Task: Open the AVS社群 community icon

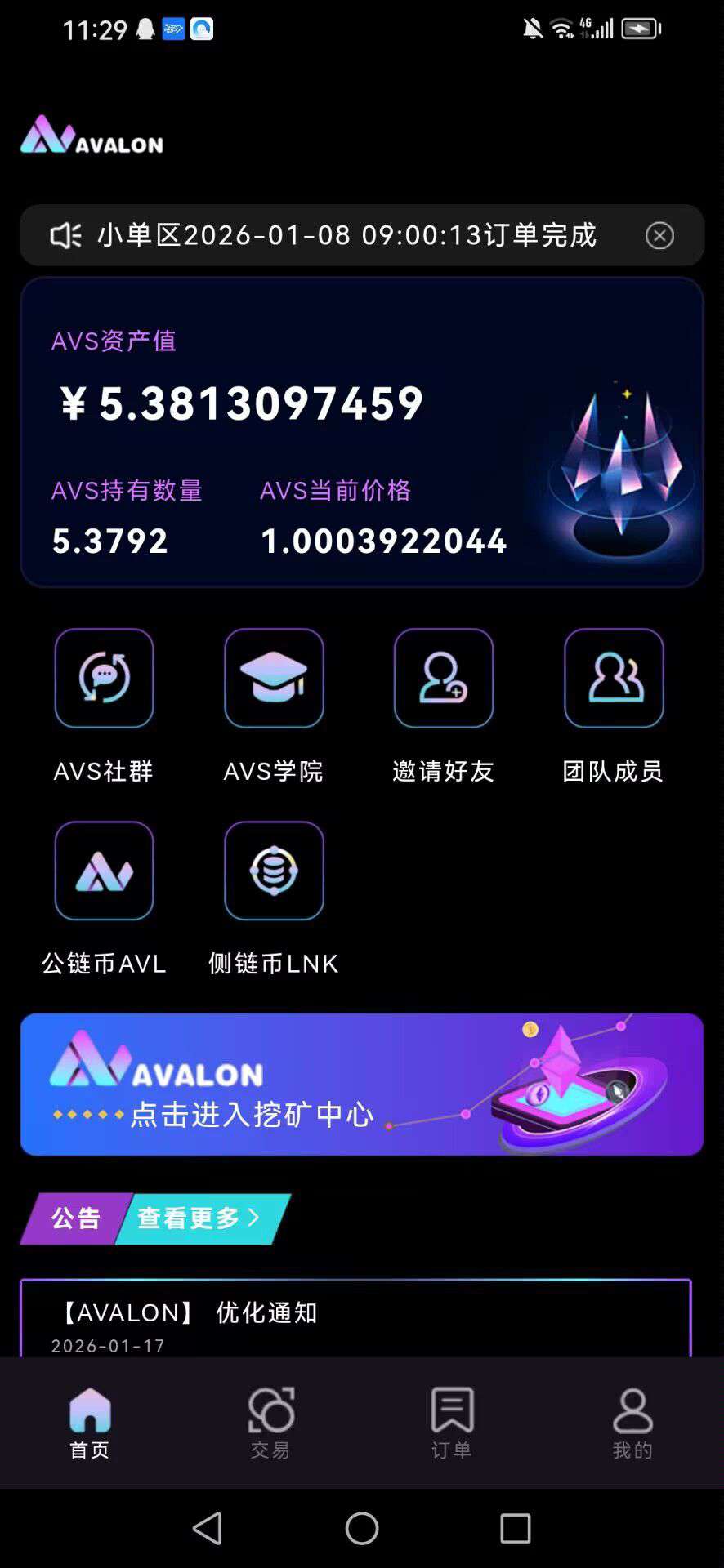Action: click(104, 679)
